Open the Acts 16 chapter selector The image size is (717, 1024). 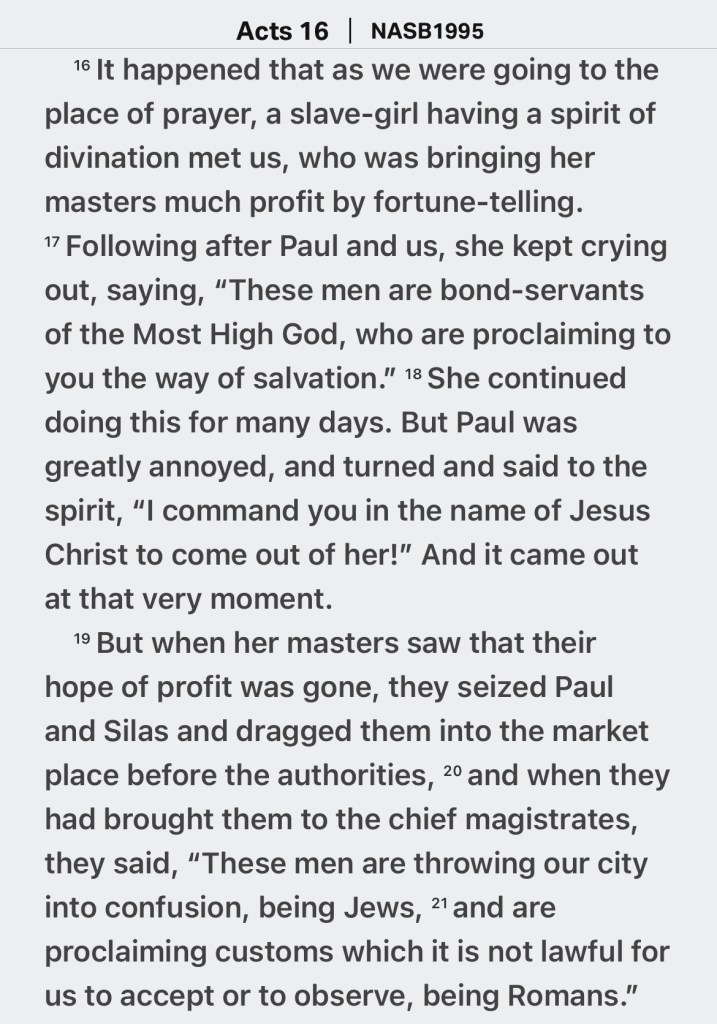tap(282, 31)
